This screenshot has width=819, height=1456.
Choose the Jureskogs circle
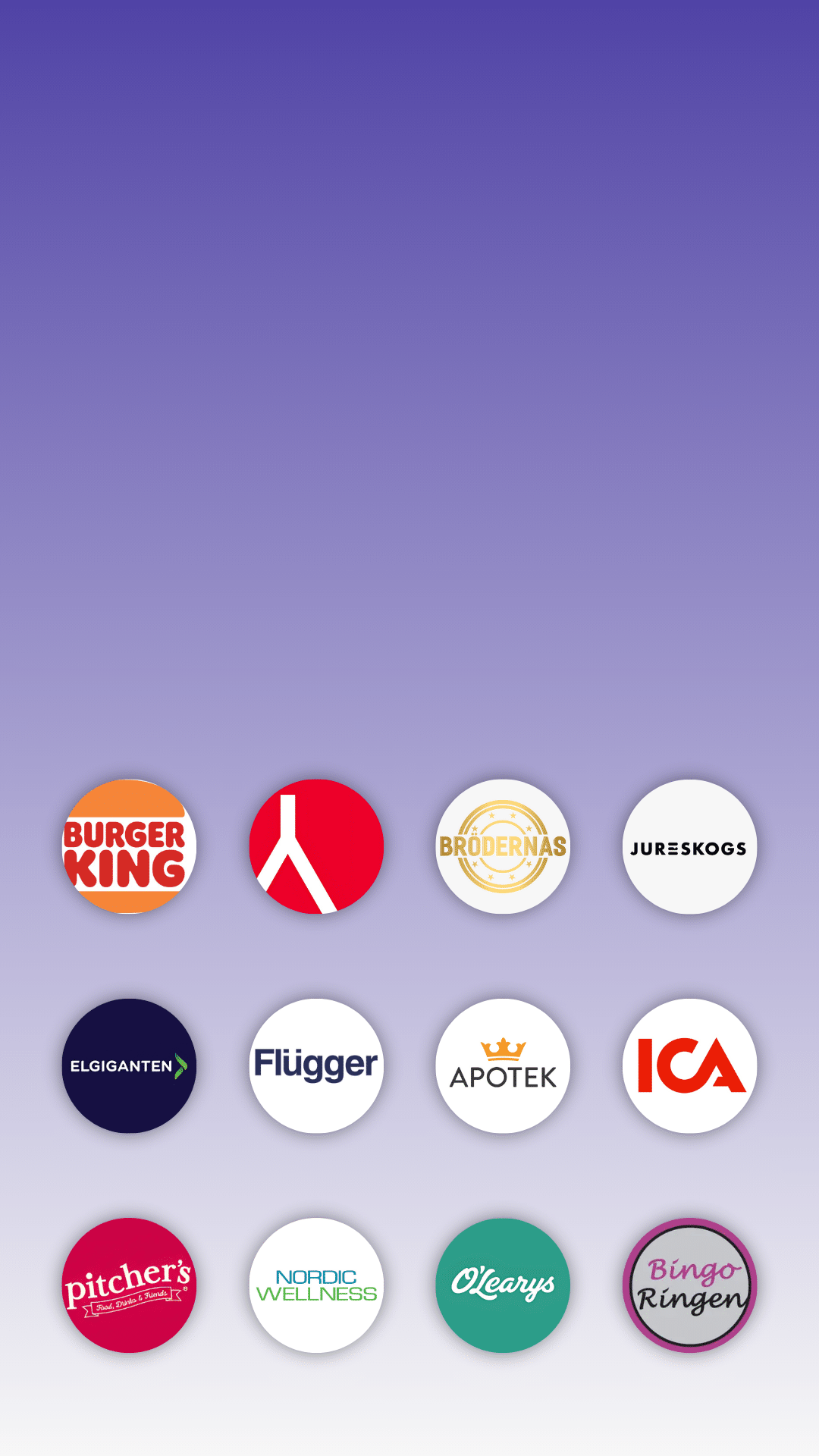point(690,846)
